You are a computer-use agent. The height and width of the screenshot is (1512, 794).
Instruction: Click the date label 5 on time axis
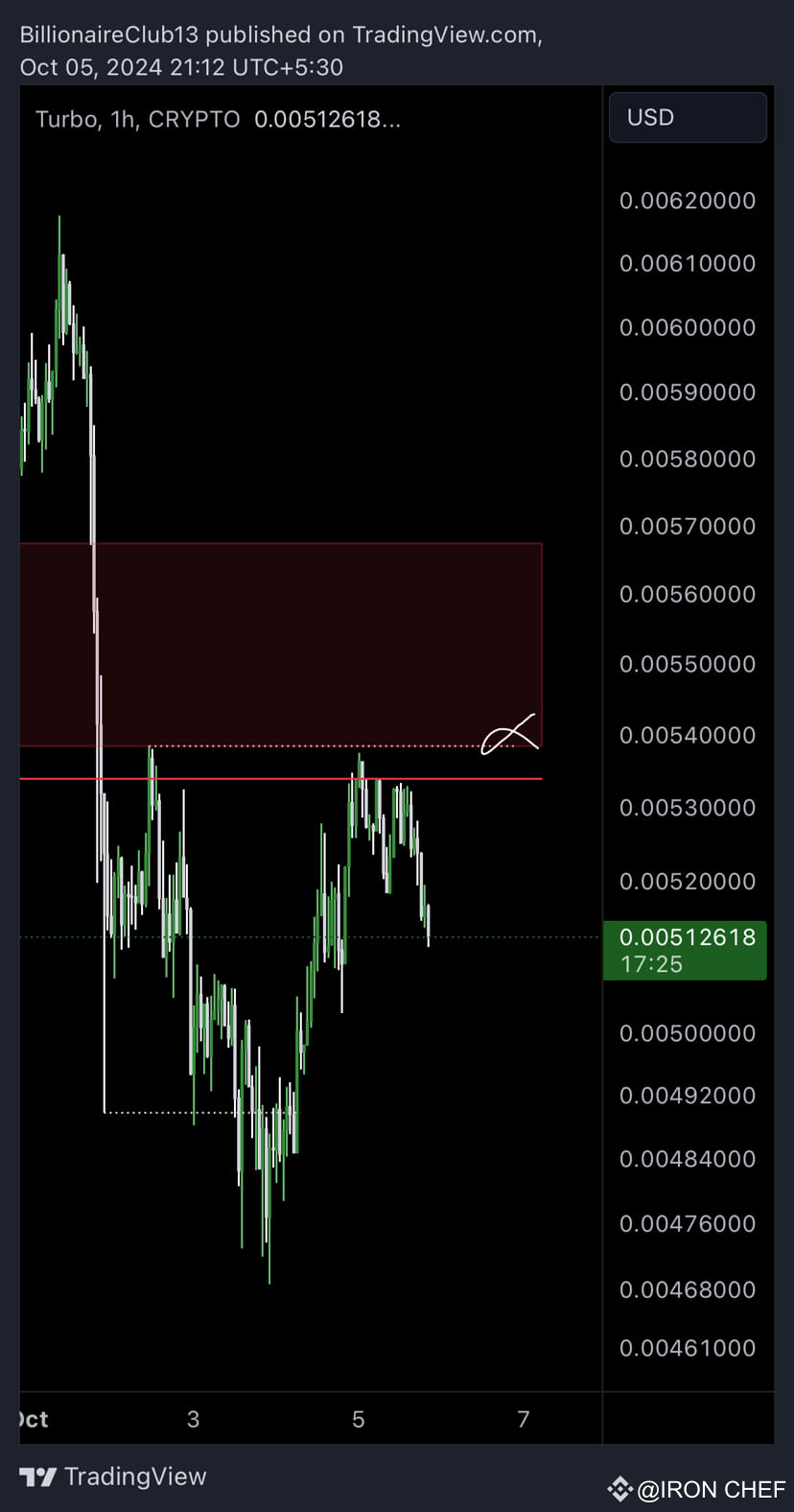tap(358, 1419)
